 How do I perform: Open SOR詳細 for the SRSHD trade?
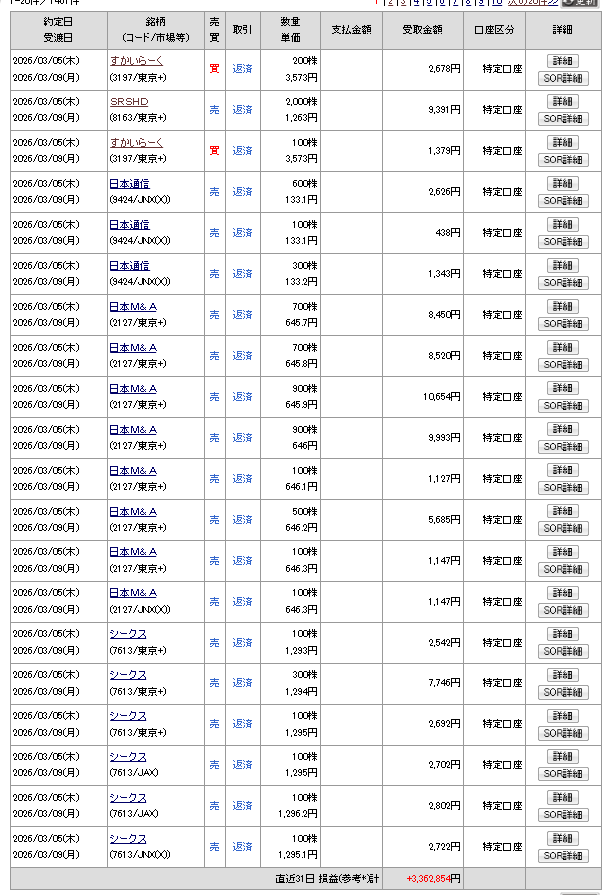point(563,119)
